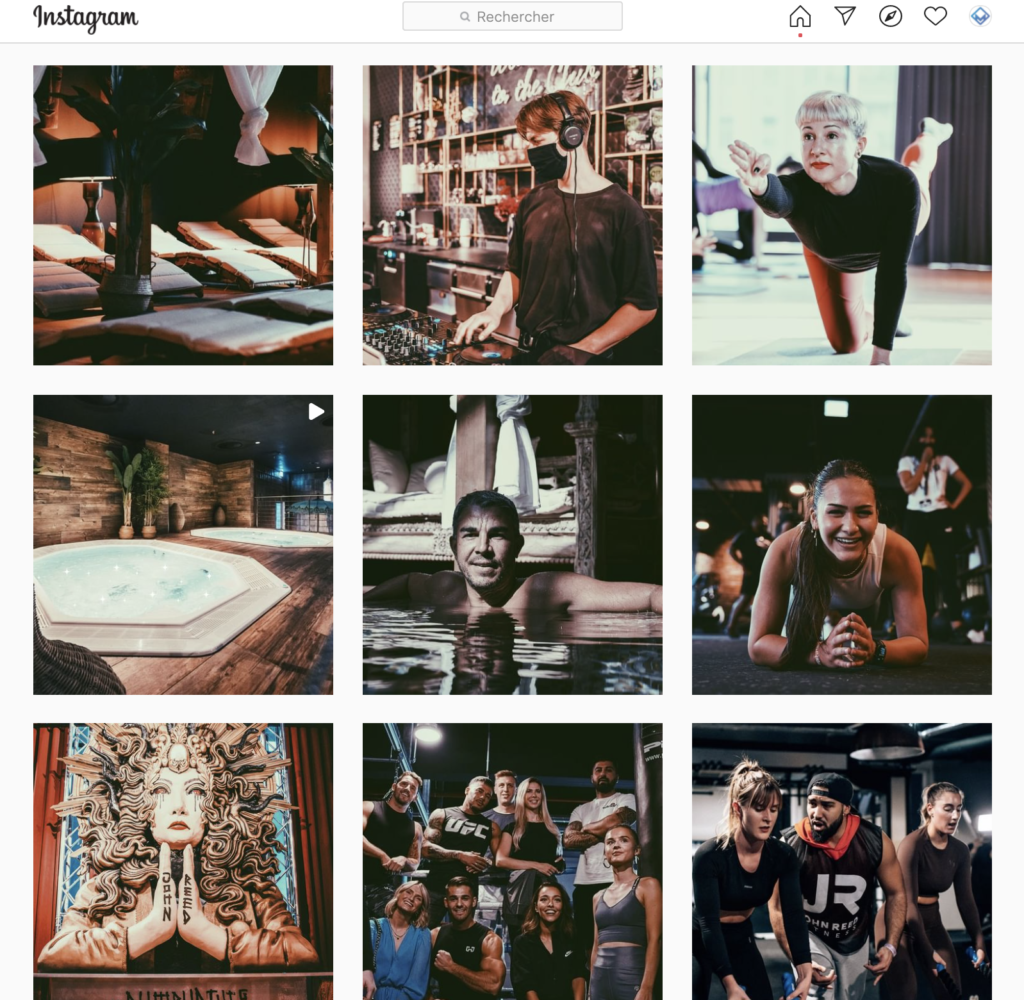1024x1000 pixels.
Task: Play the jacuzzi spa video post
Action: click(x=183, y=544)
